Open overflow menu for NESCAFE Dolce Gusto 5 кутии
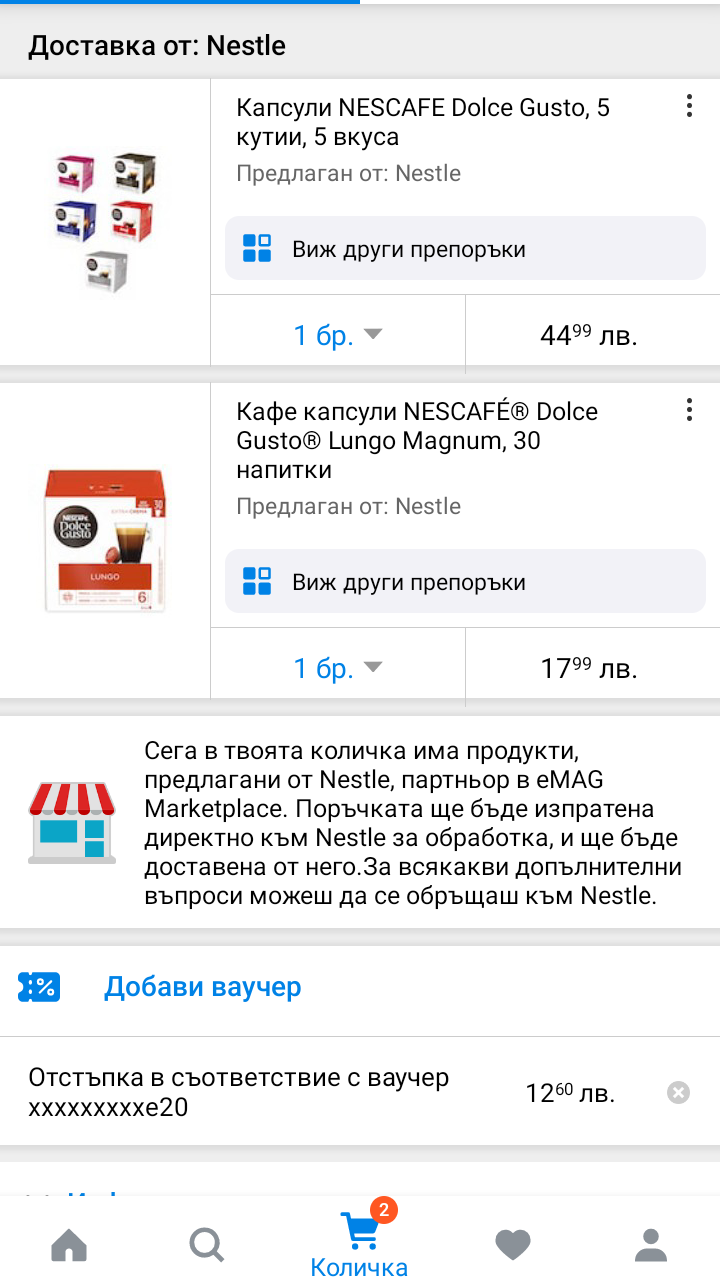Screen dimensions: 720x1287 pos(689,106)
